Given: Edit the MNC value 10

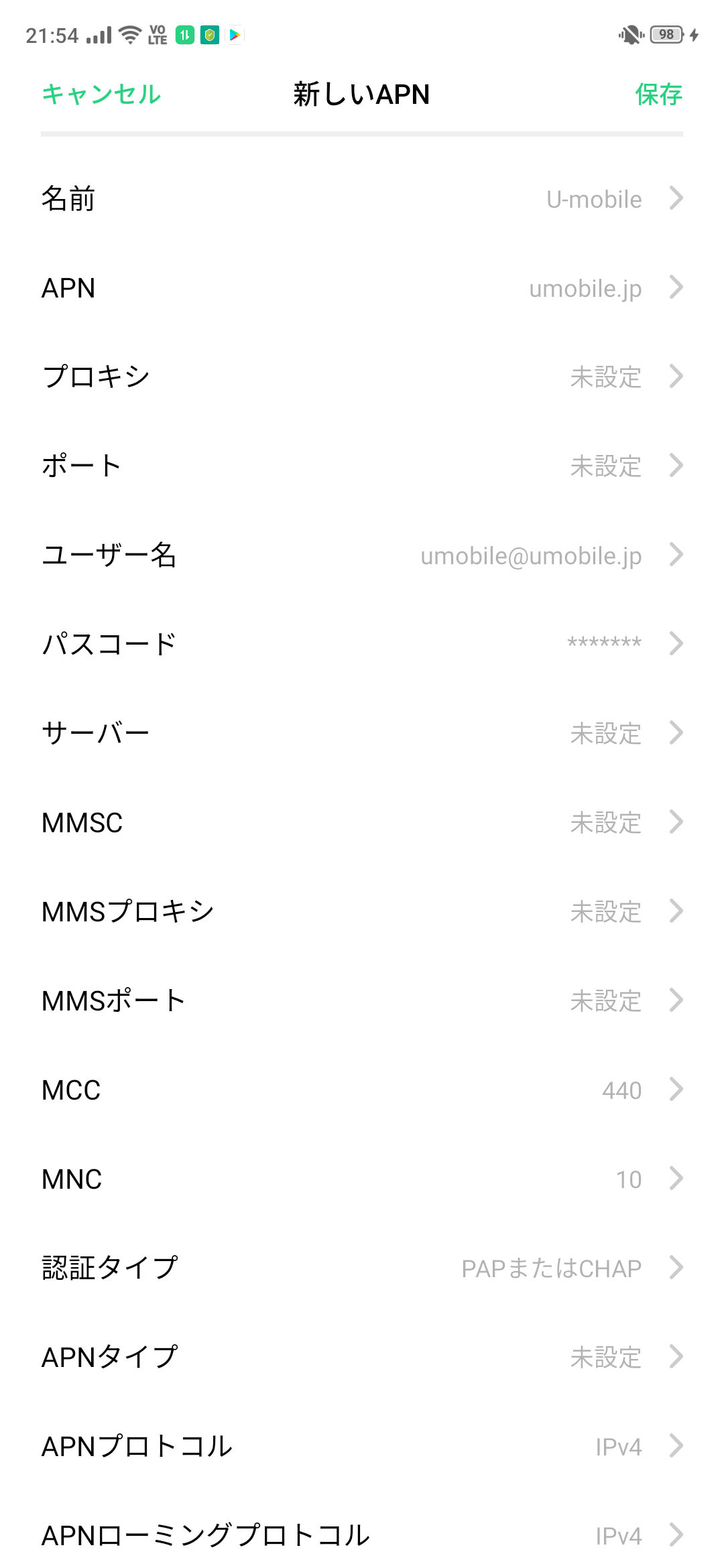Looking at the screenshot, I should [362, 1179].
